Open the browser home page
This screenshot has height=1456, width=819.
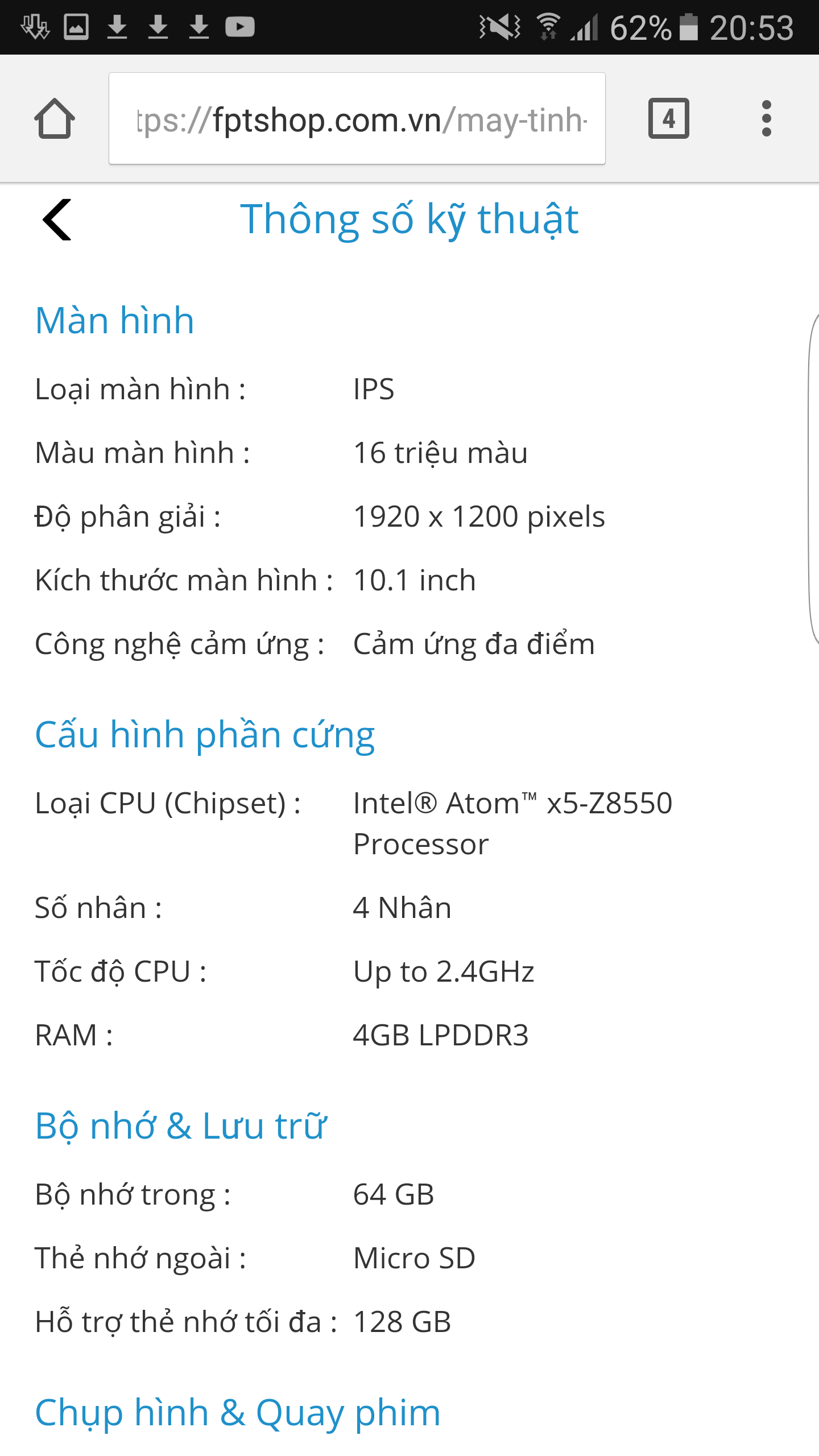point(55,119)
